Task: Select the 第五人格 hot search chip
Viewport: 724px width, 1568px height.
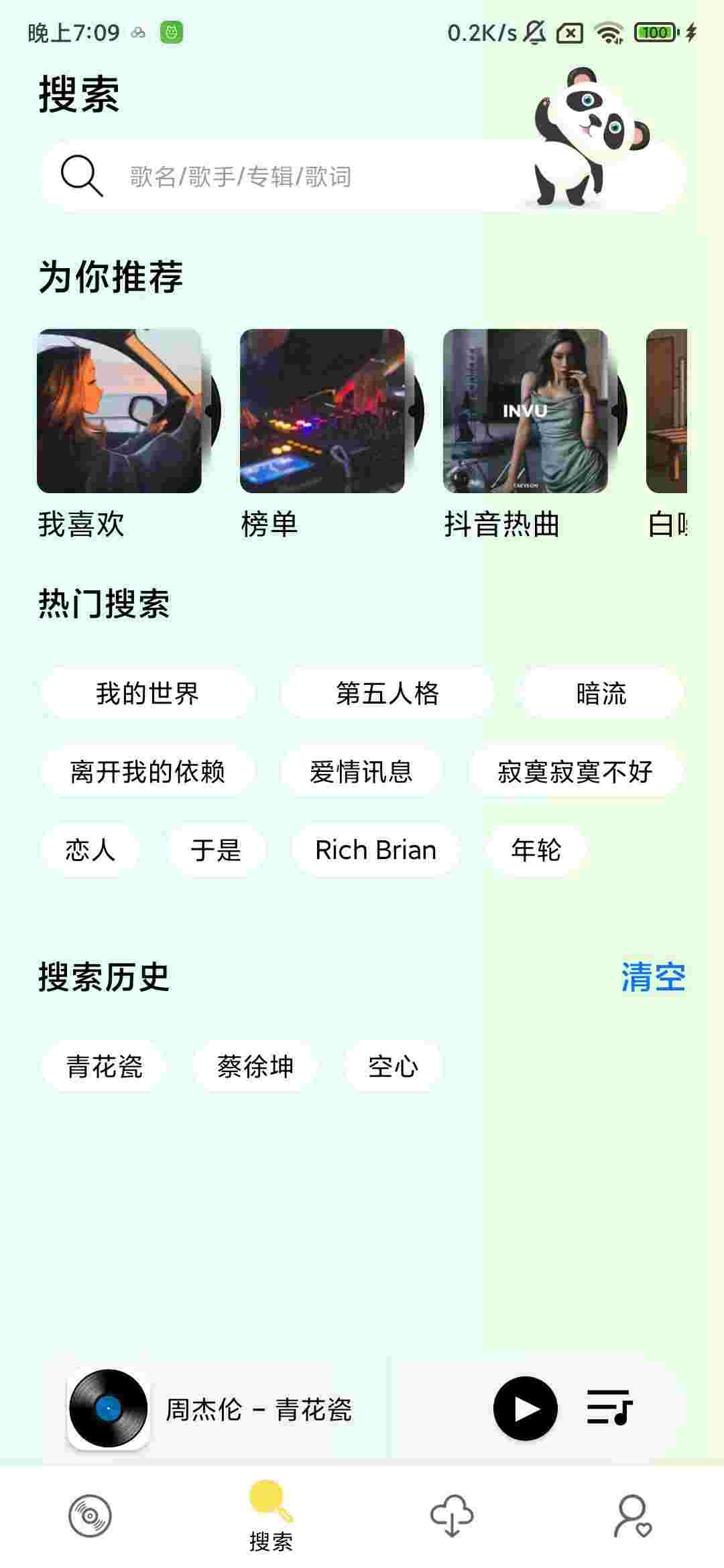Action: [x=387, y=694]
